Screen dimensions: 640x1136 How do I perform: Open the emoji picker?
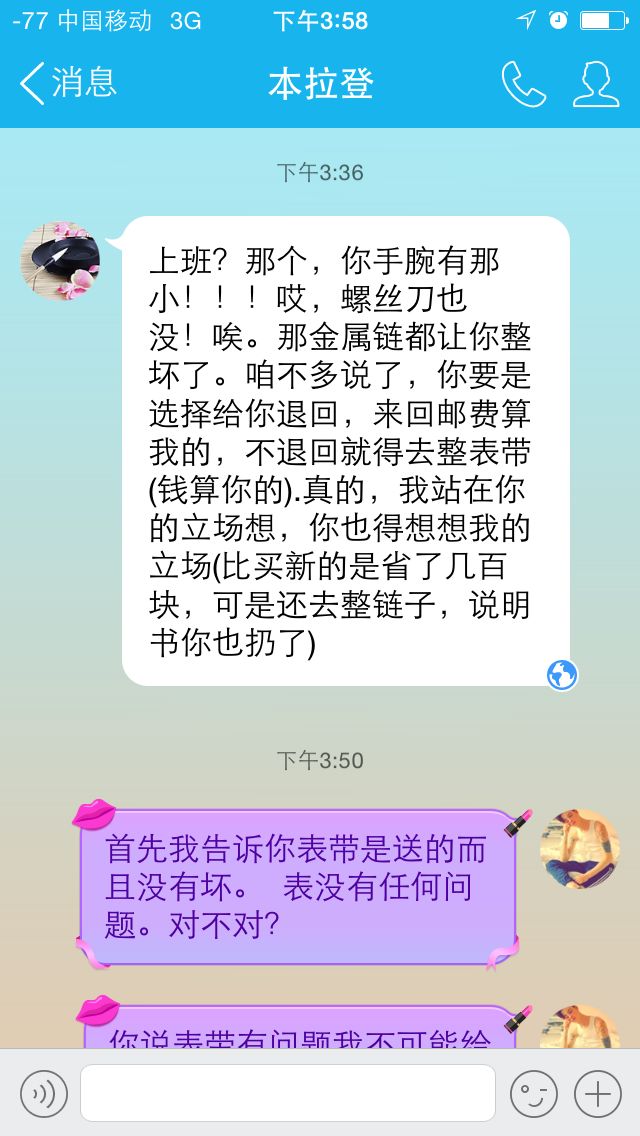tap(533, 1093)
